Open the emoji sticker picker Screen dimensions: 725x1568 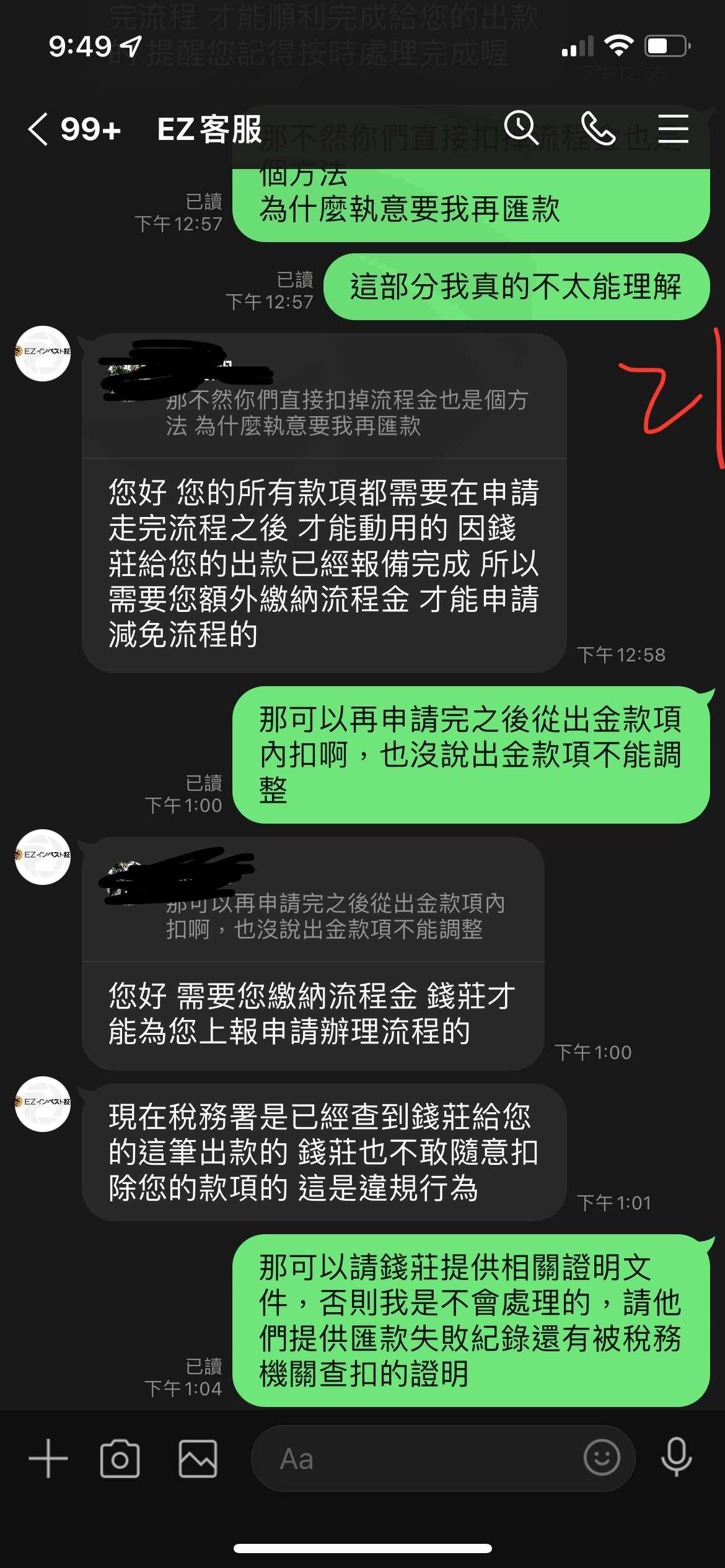[x=602, y=1457]
